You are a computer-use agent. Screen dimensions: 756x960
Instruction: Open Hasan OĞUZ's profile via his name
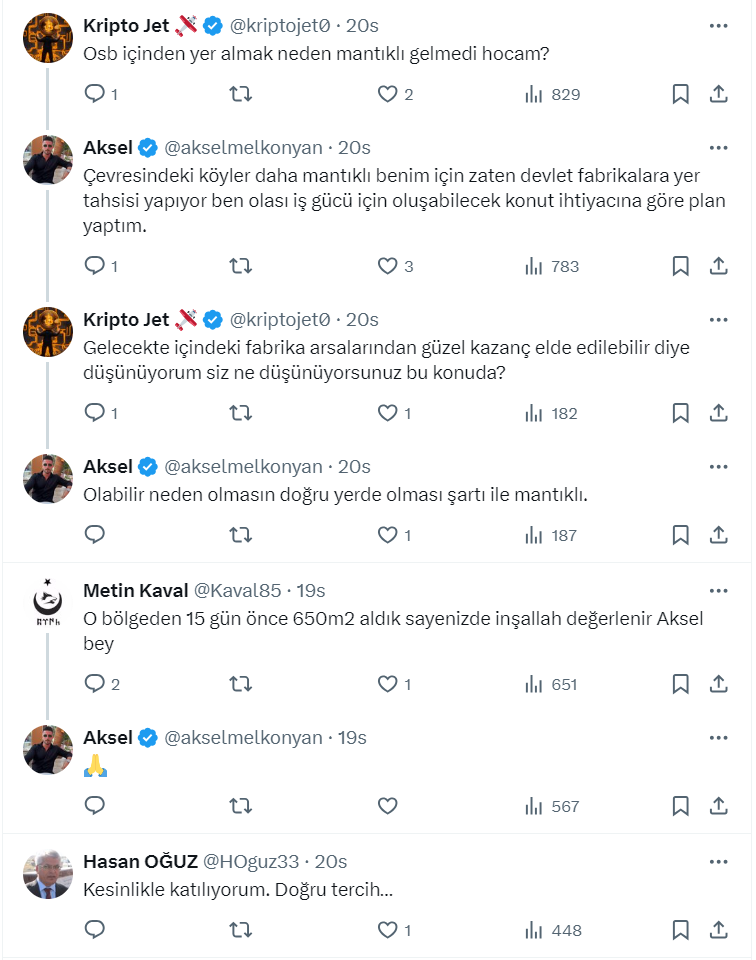[139, 861]
